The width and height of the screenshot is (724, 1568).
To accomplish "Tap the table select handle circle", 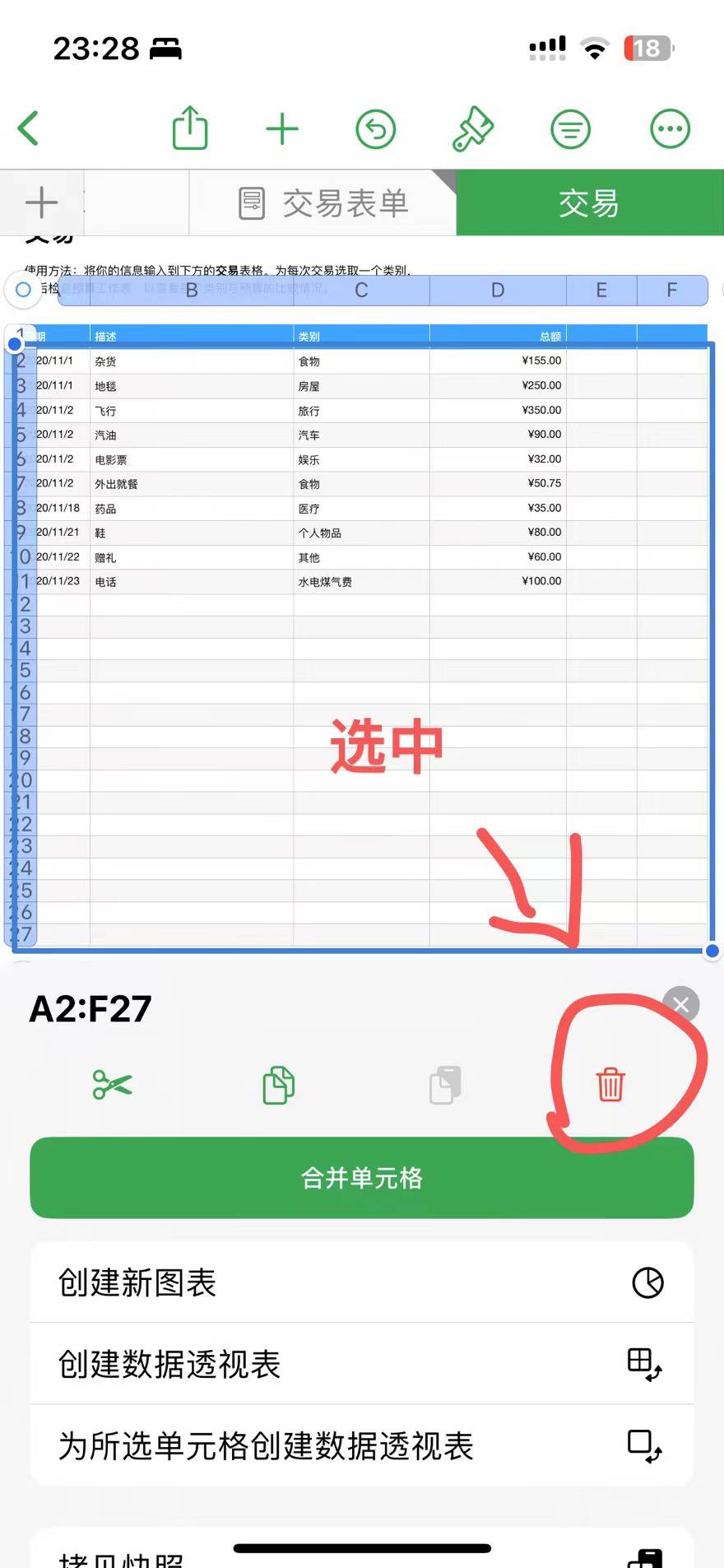I will pos(23,290).
